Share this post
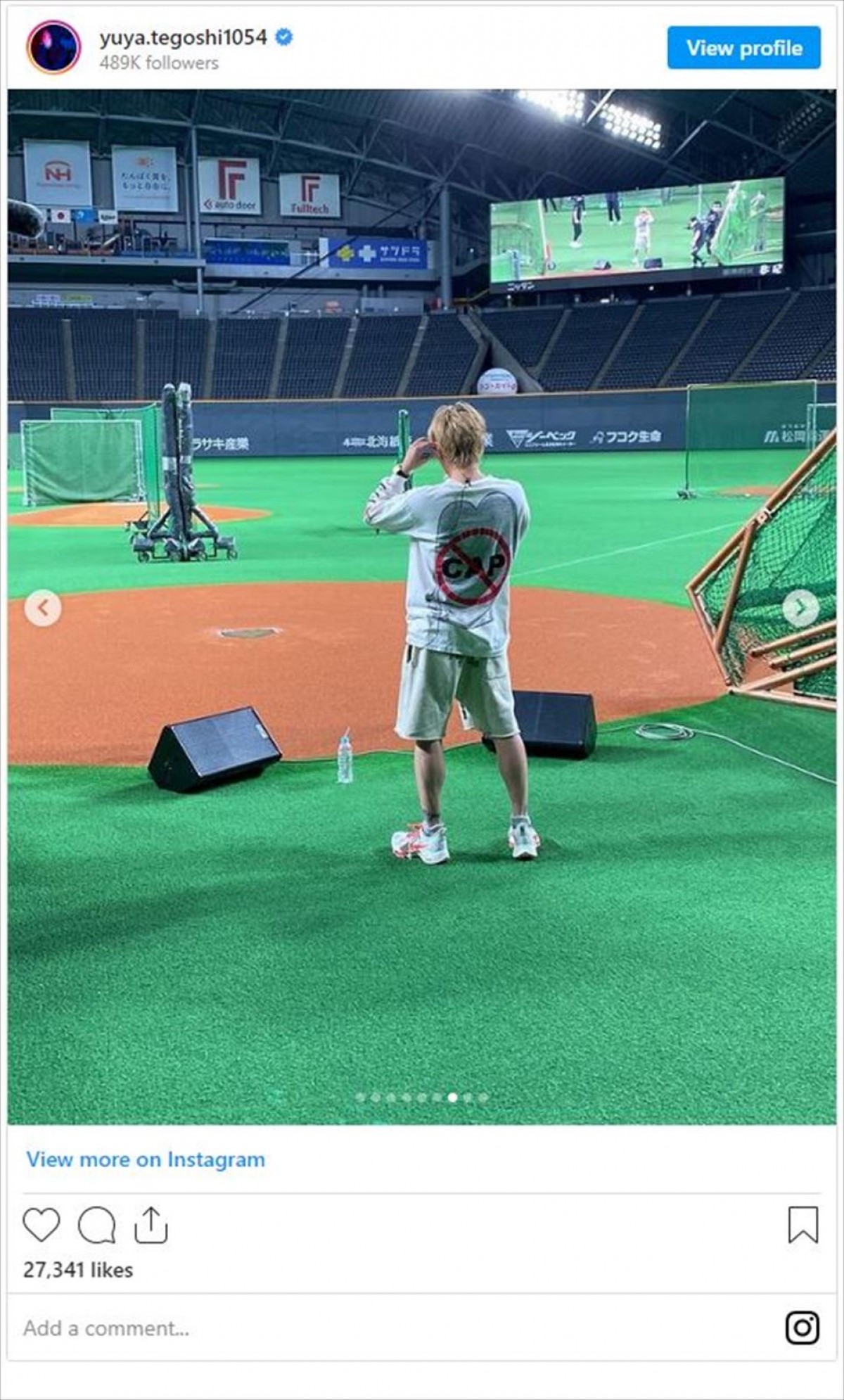 tap(151, 1225)
